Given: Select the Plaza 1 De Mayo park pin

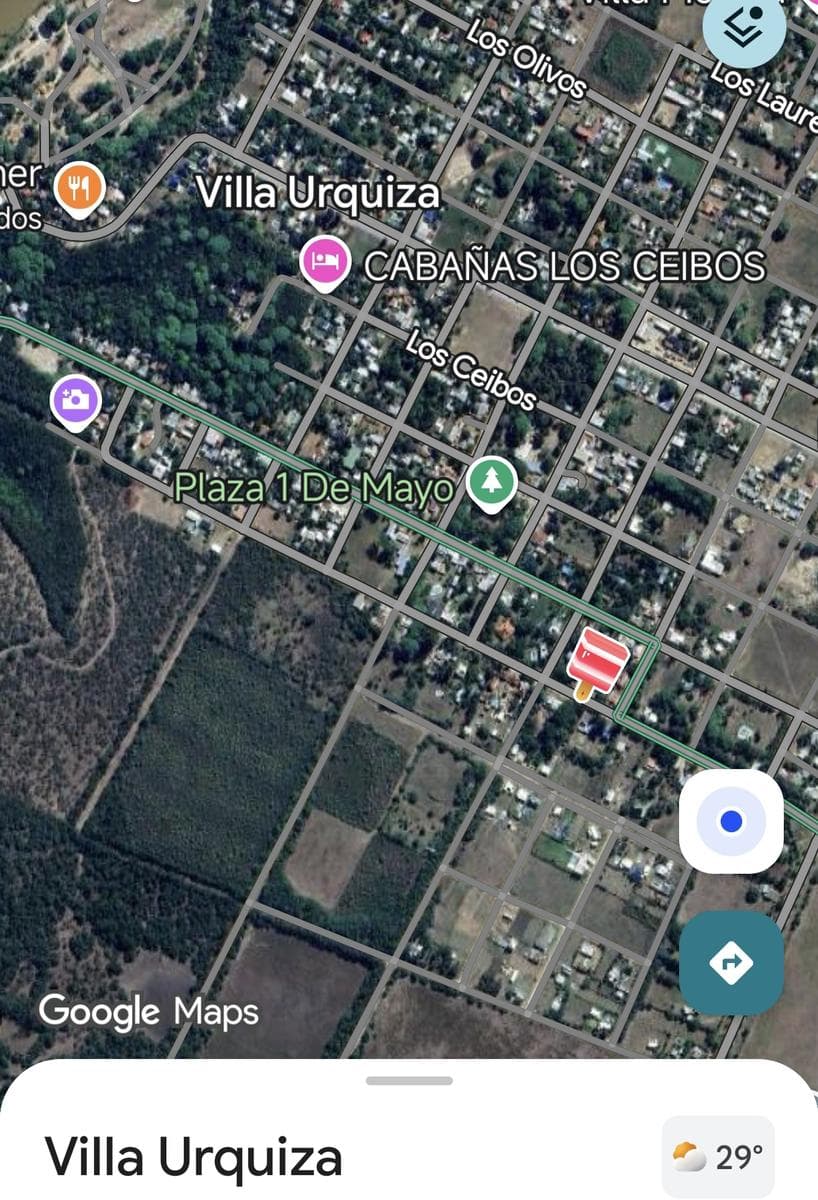Looking at the screenshot, I should (490, 483).
